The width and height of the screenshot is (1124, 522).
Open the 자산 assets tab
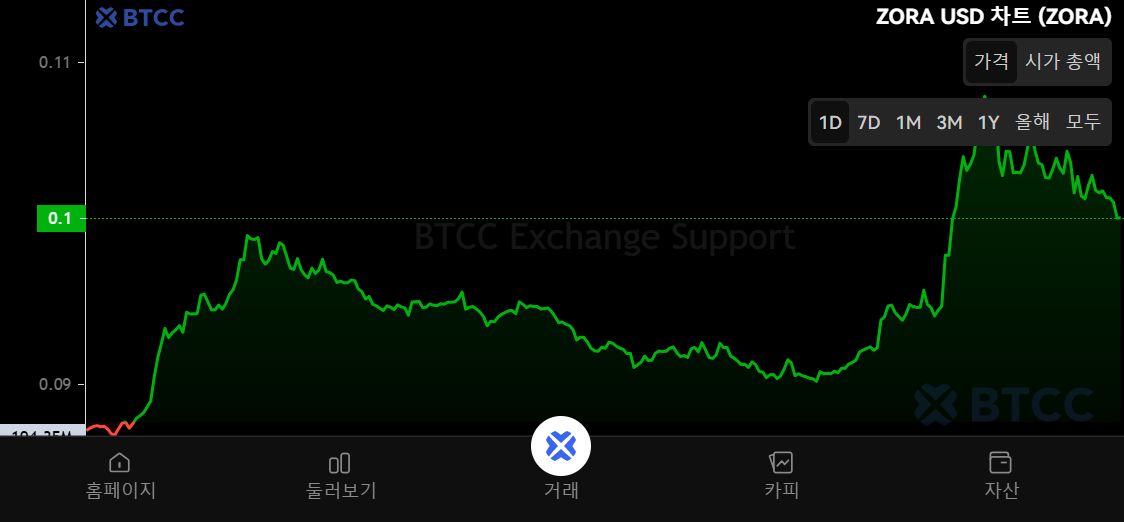(x=1000, y=475)
